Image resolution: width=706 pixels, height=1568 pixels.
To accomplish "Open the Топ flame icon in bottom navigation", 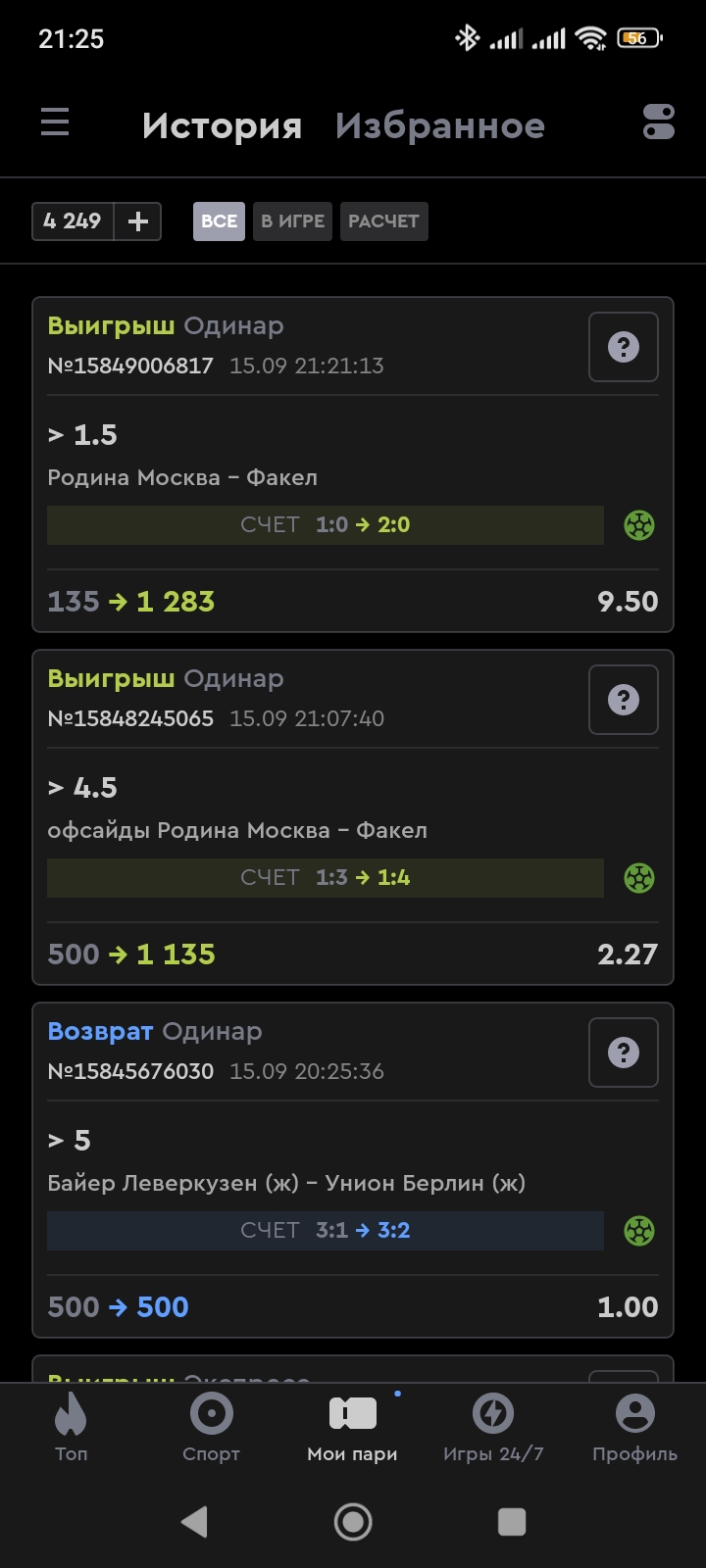I will click(x=71, y=1428).
